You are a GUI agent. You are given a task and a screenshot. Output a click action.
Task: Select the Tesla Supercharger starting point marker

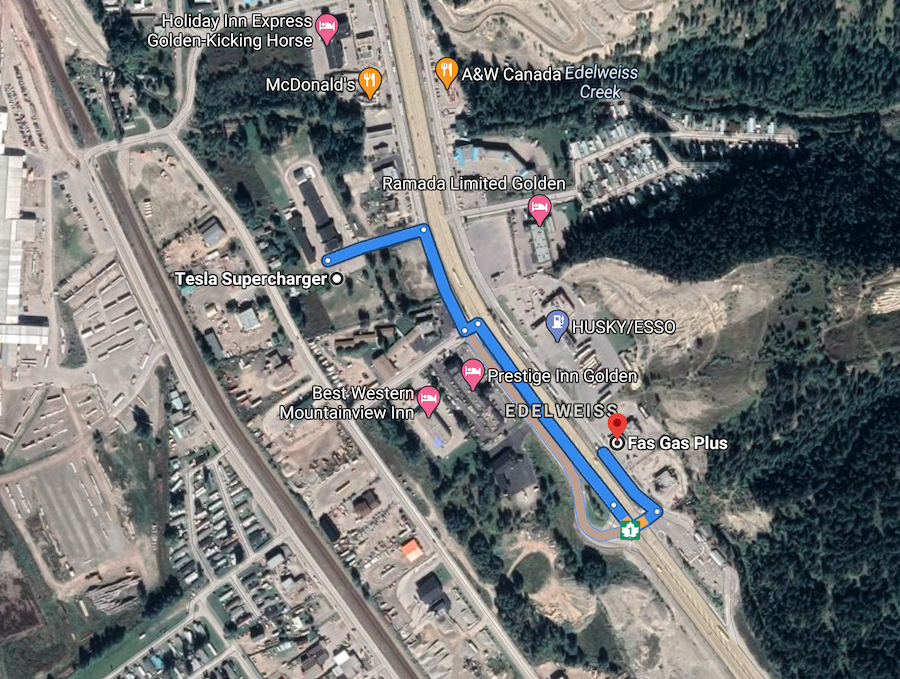click(337, 278)
